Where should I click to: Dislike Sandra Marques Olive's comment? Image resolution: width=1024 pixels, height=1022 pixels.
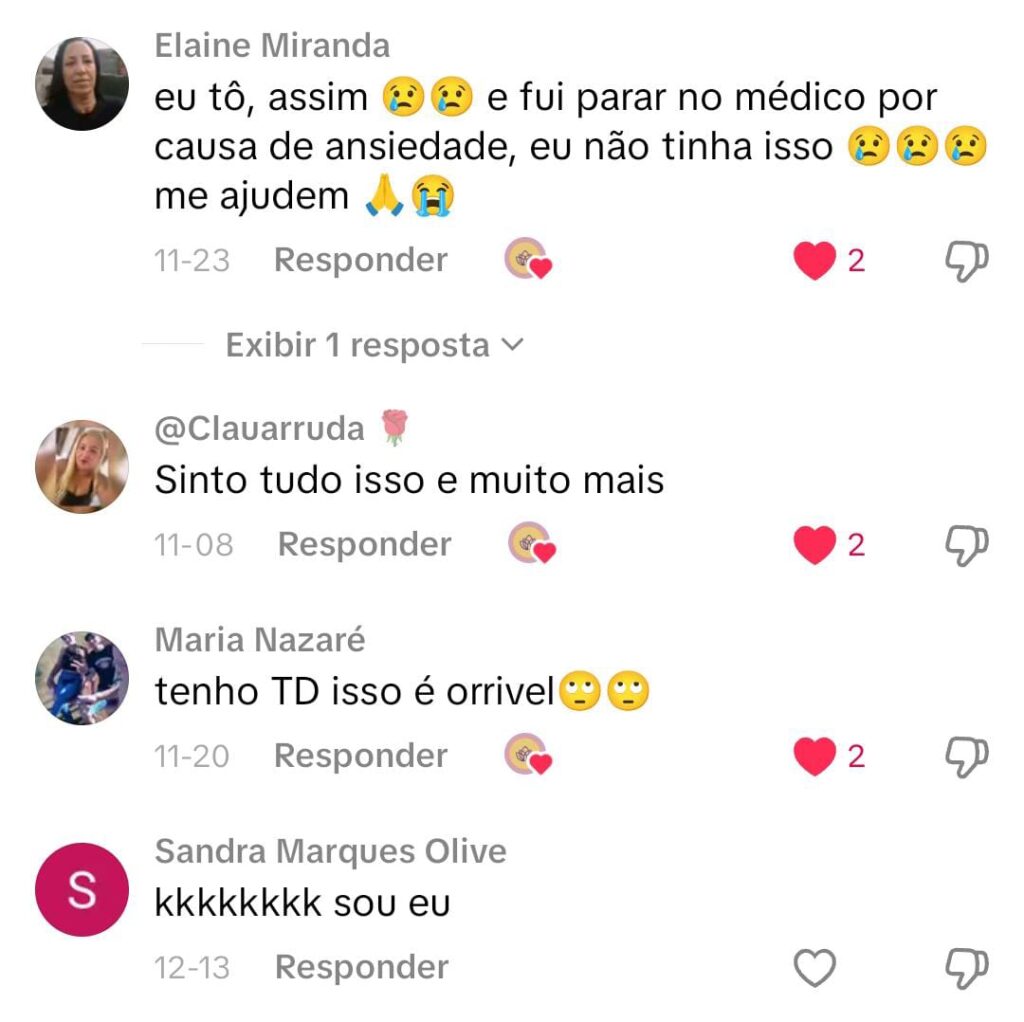pyautogui.click(x=966, y=968)
